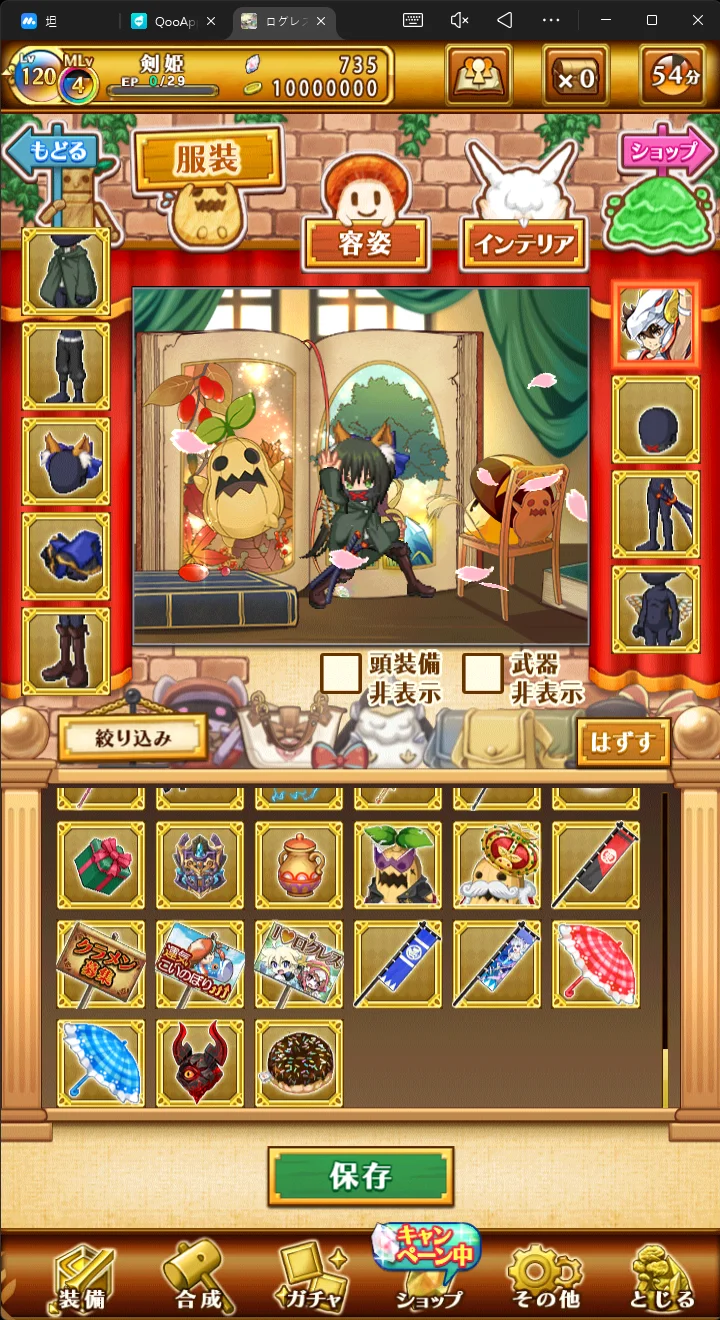The image size is (720, 1320).
Task: Select the green gift box item
Action: click(x=100, y=865)
